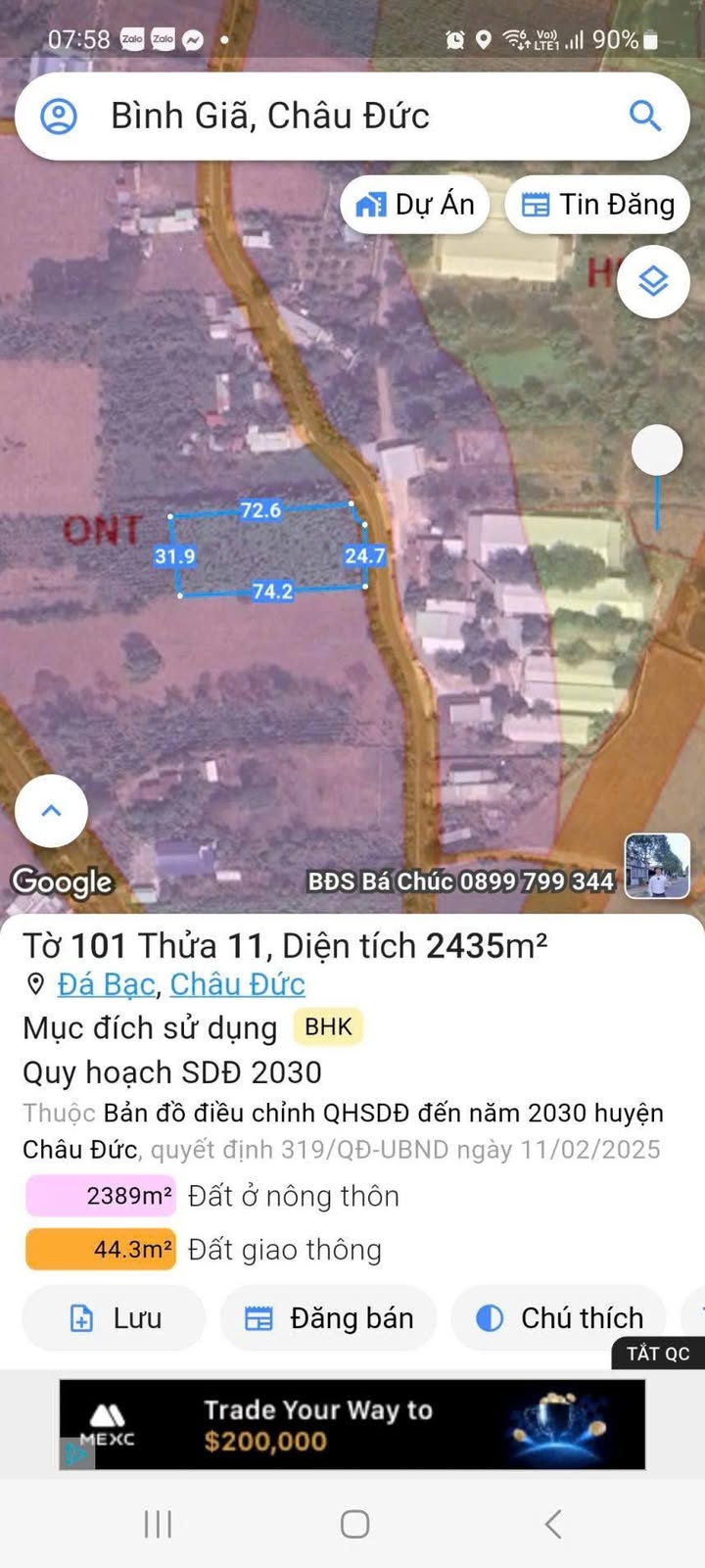Turn off ads with TẮT QC
Screen dimensions: 705x1568
pyautogui.click(x=658, y=1354)
